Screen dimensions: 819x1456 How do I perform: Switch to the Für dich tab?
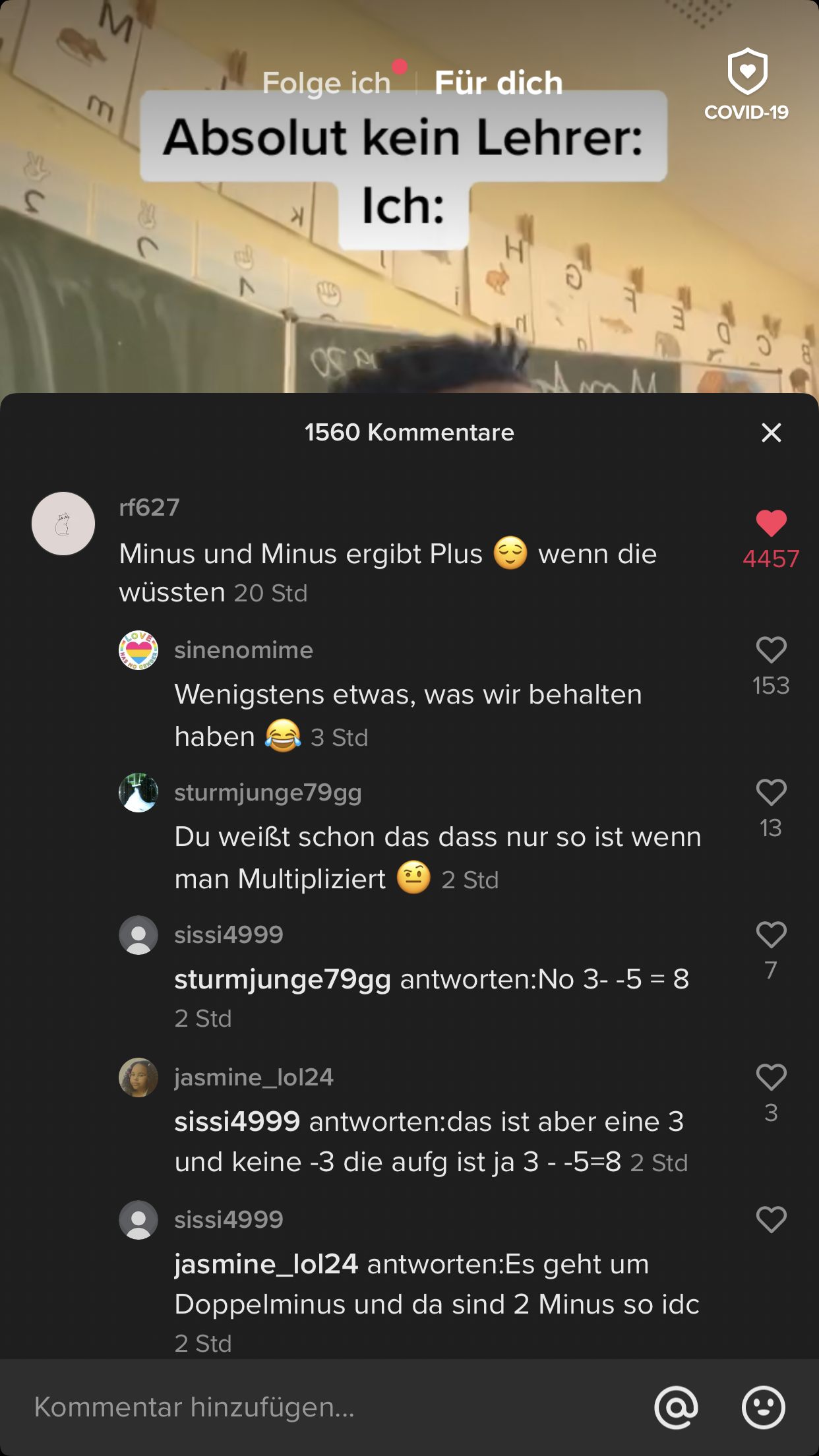pos(499,83)
